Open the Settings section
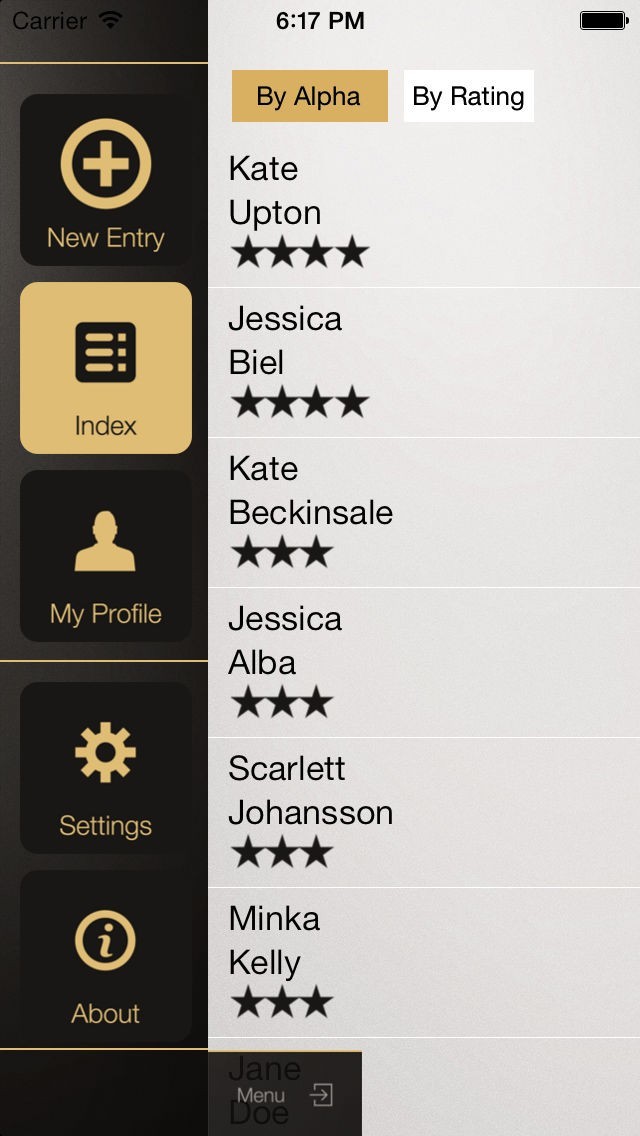Screen dimensions: 640x1136 pyautogui.click(x=106, y=768)
